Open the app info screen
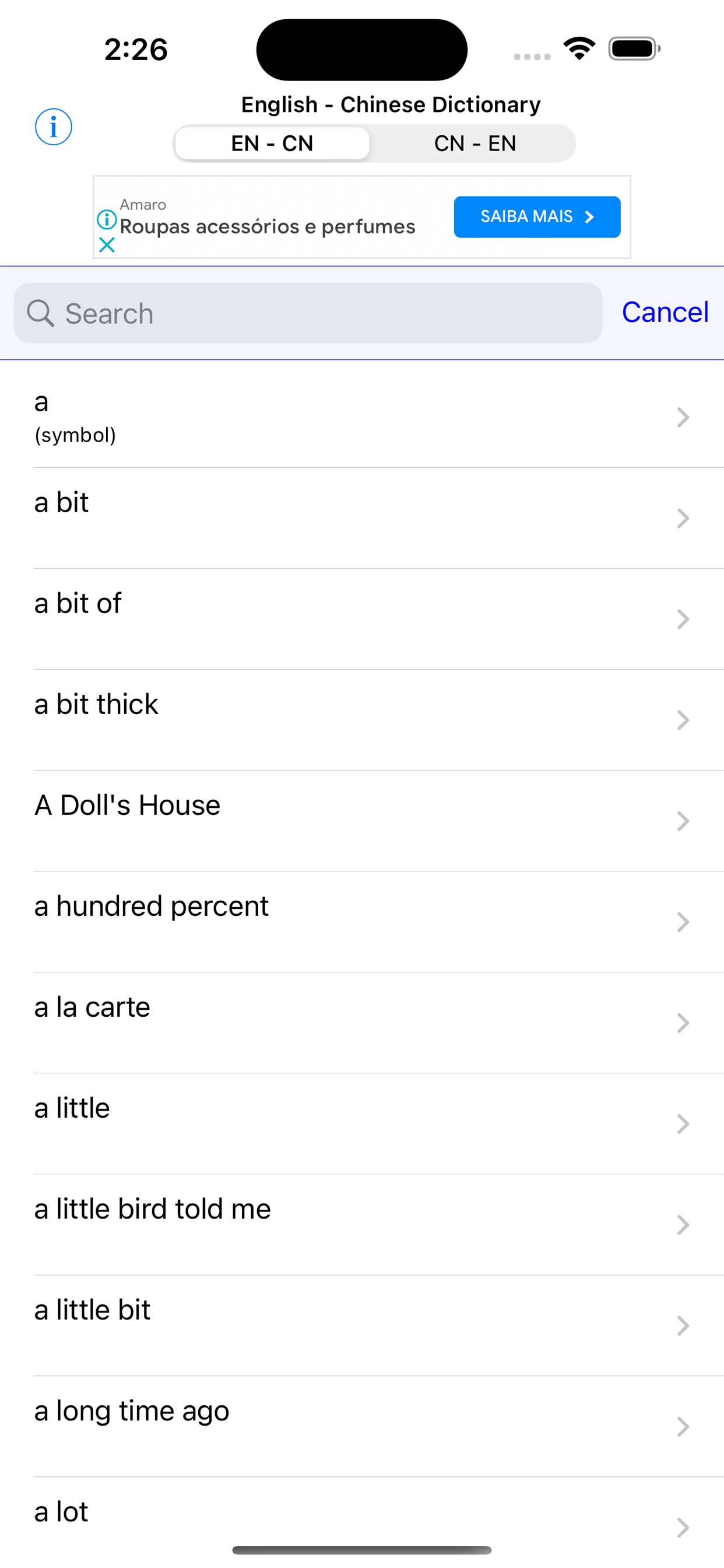 point(54,127)
